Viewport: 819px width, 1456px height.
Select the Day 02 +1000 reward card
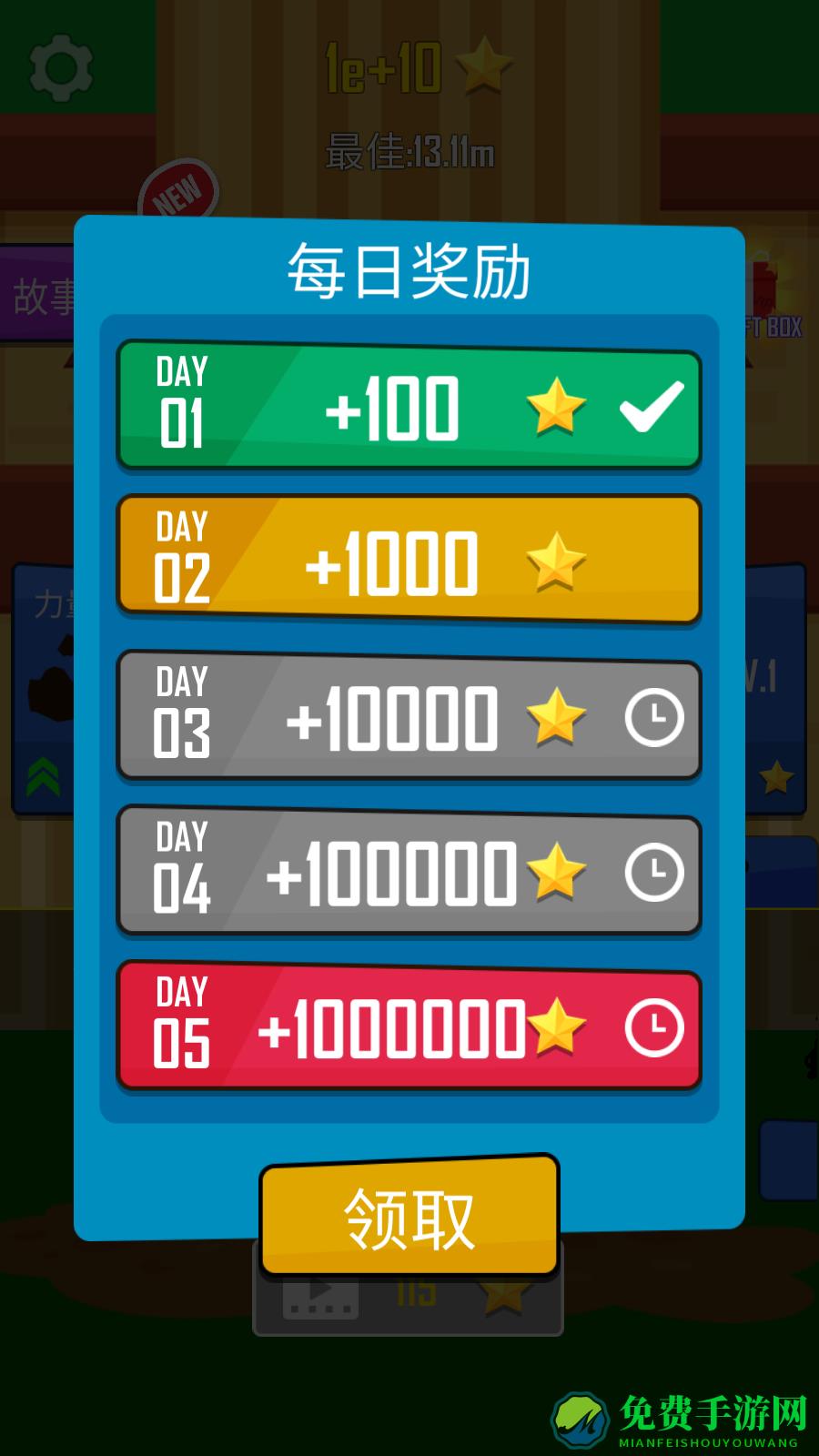pyautogui.click(x=409, y=561)
